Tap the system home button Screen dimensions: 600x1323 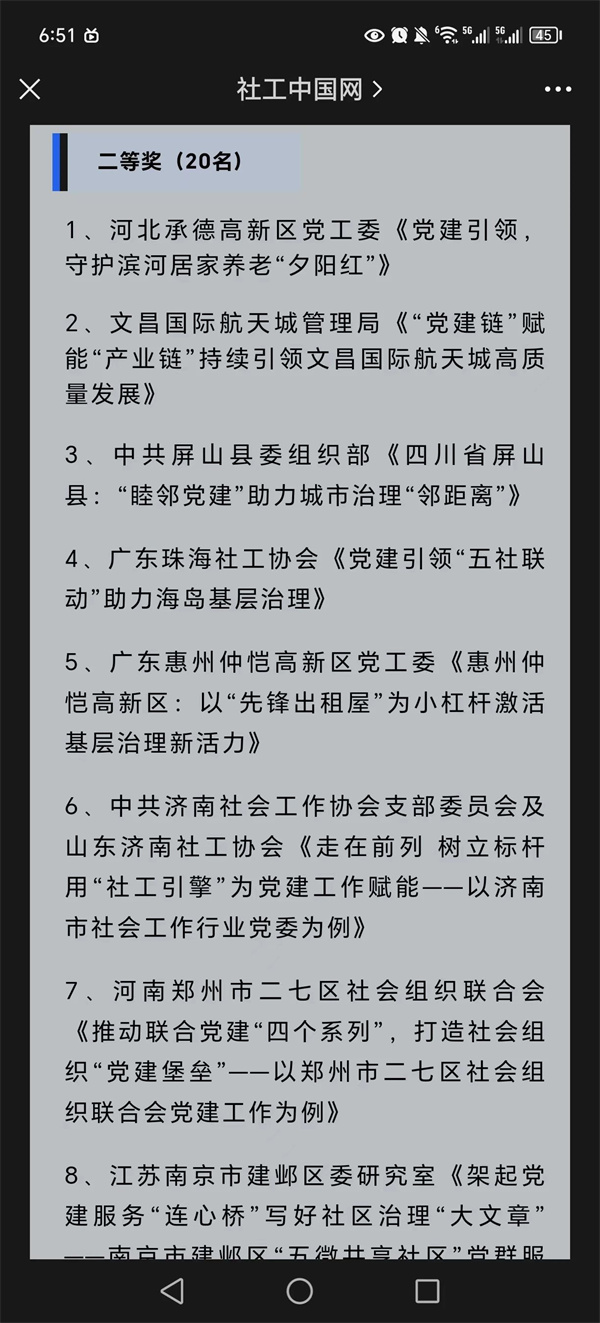click(300, 1290)
